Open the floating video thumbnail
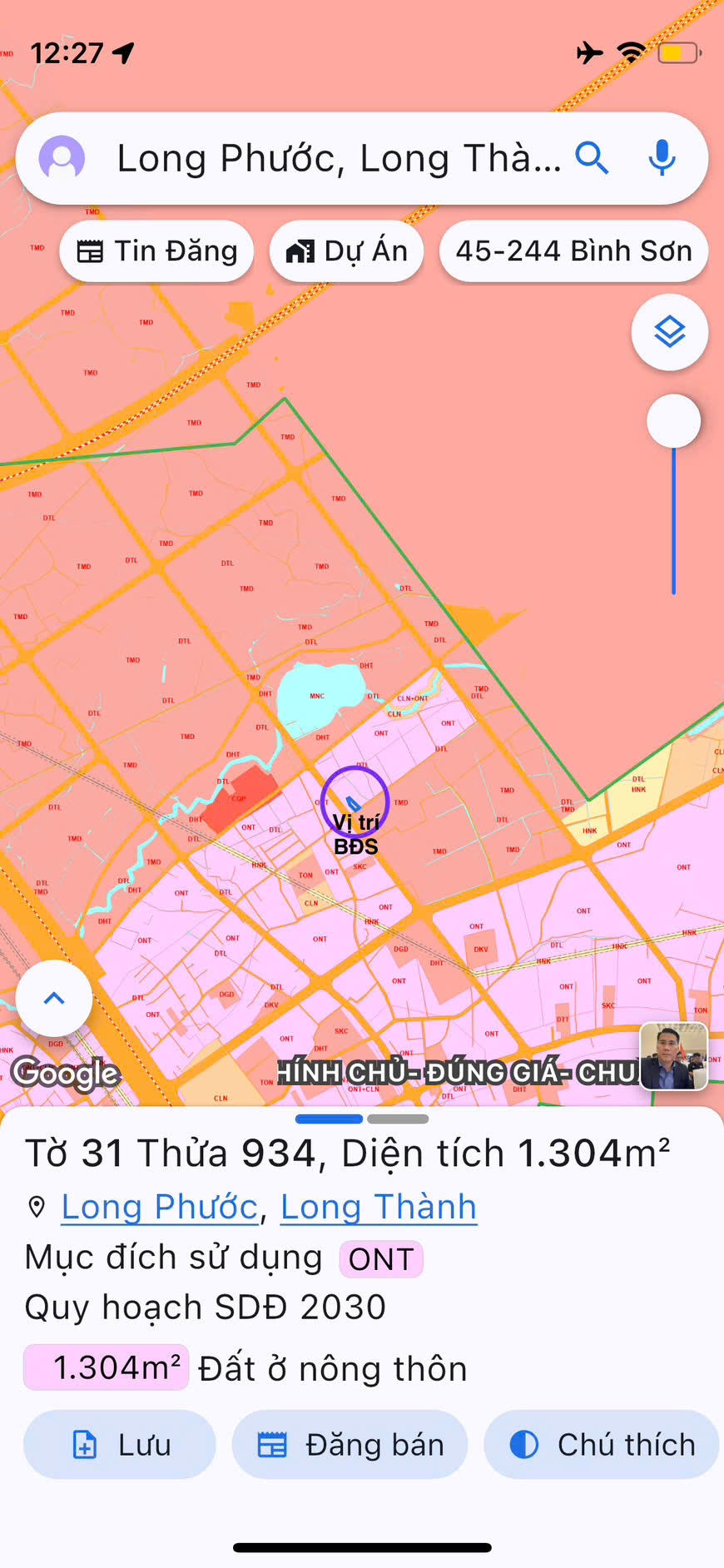The image size is (724, 1568). click(x=673, y=1056)
